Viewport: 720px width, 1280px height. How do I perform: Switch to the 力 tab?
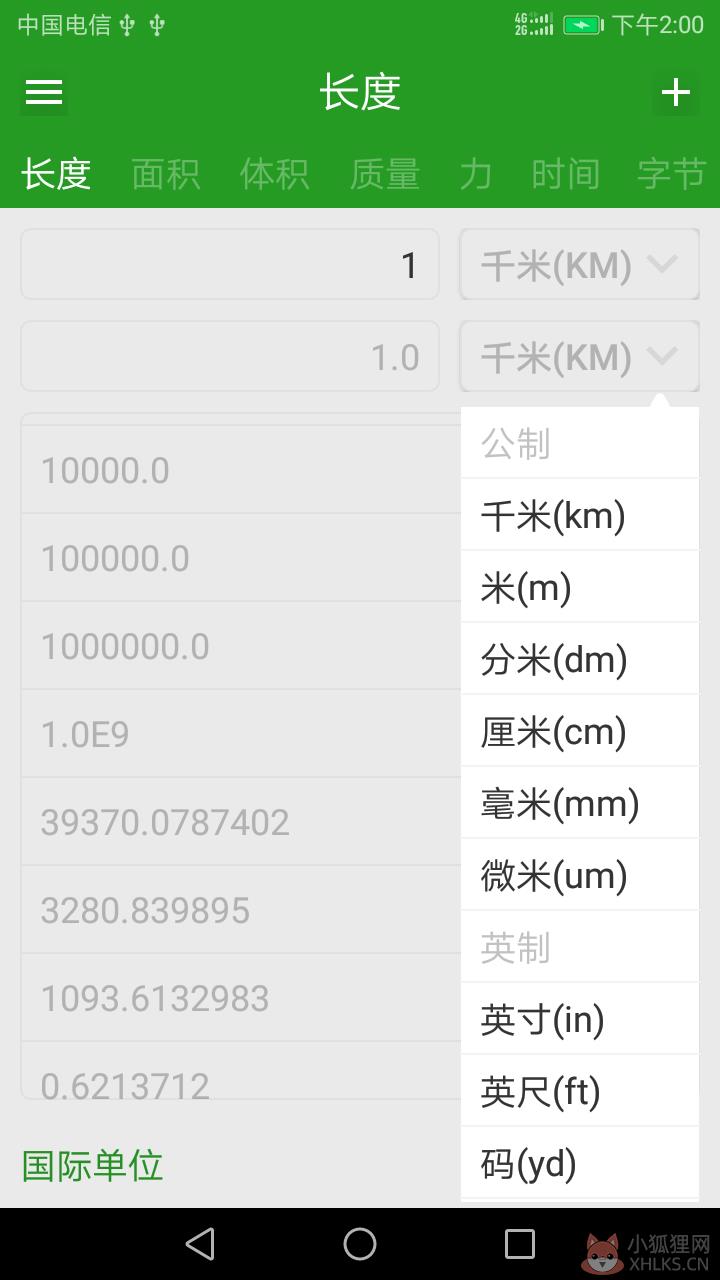(476, 174)
